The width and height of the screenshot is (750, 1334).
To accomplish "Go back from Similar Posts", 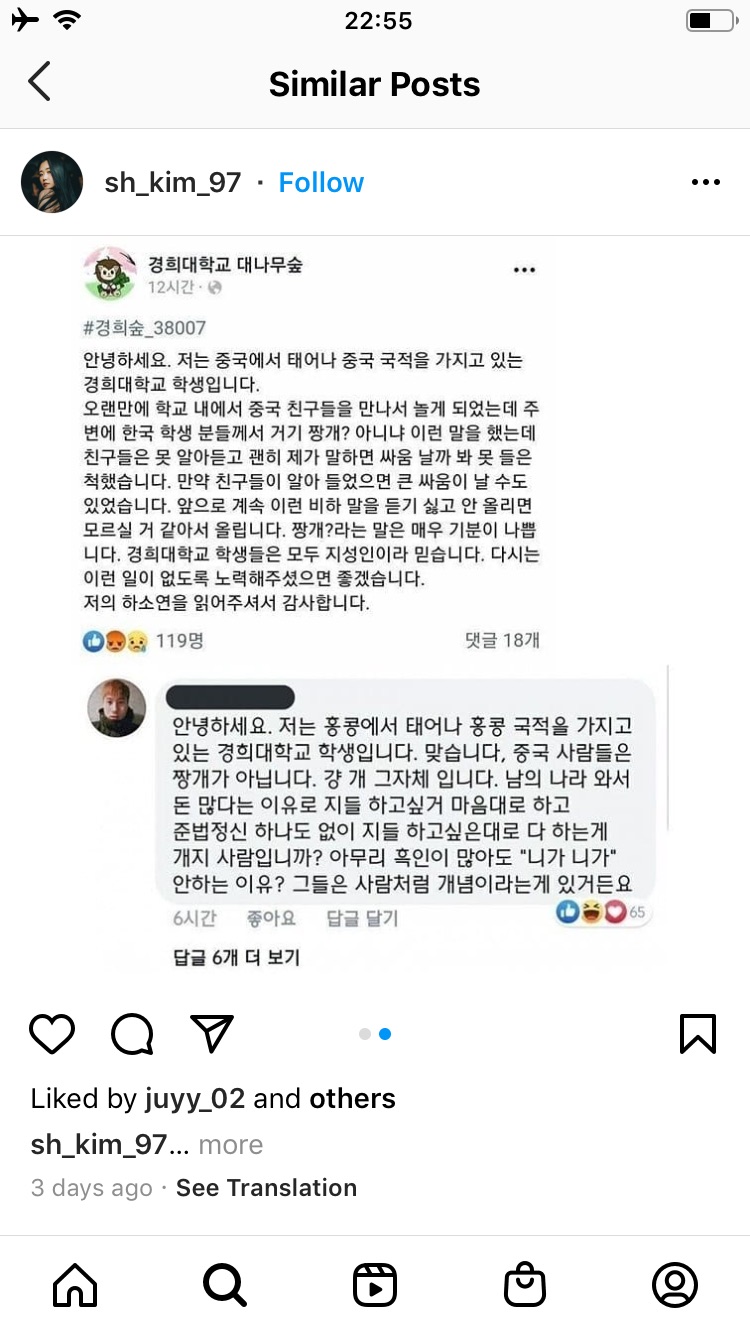I will (x=39, y=83).
